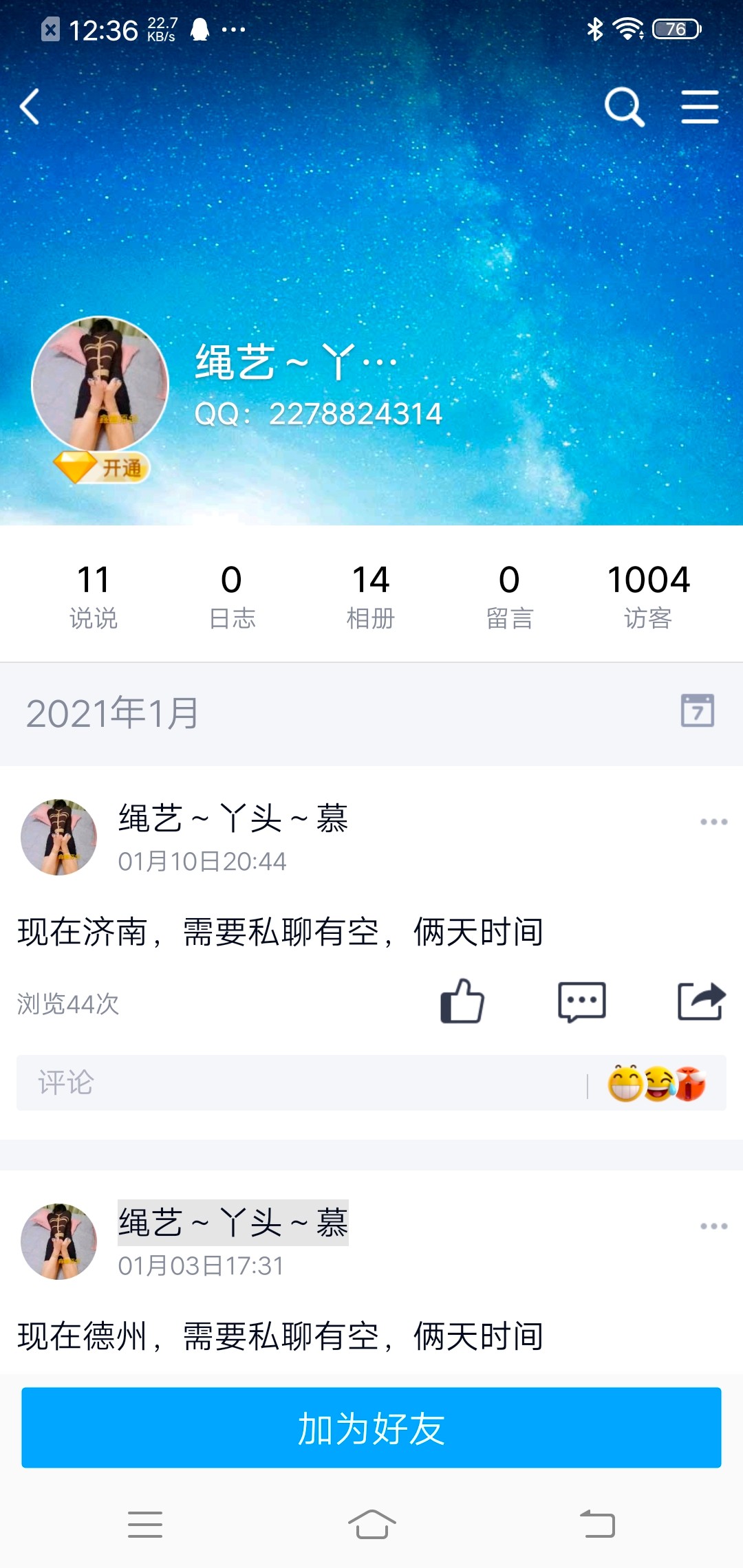Open the calendar date picker icon
Image resolution: width=743 pixels, height=1568 pixels.
(x=697, y=710)
